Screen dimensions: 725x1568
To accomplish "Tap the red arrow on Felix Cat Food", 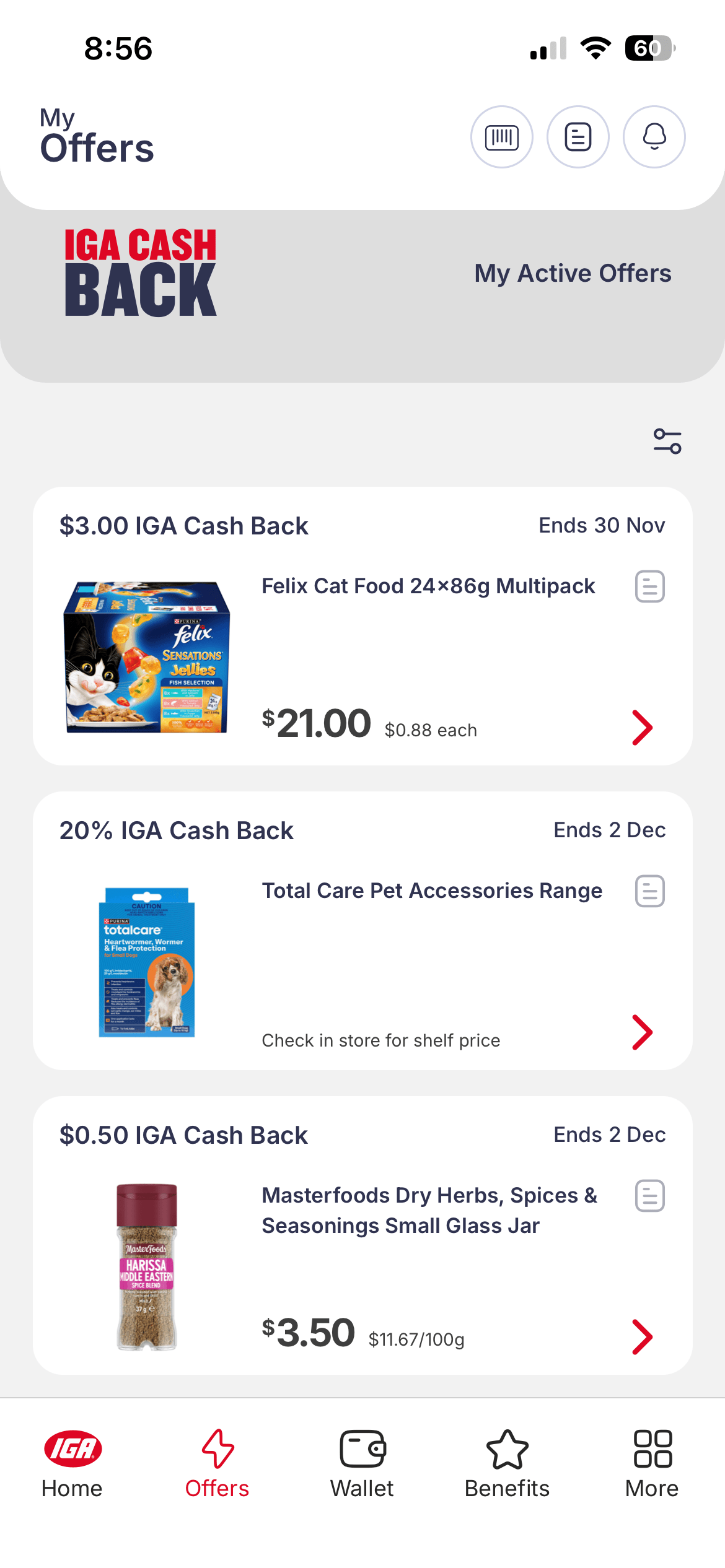I will pyautogui.click(x=642, y=727).
